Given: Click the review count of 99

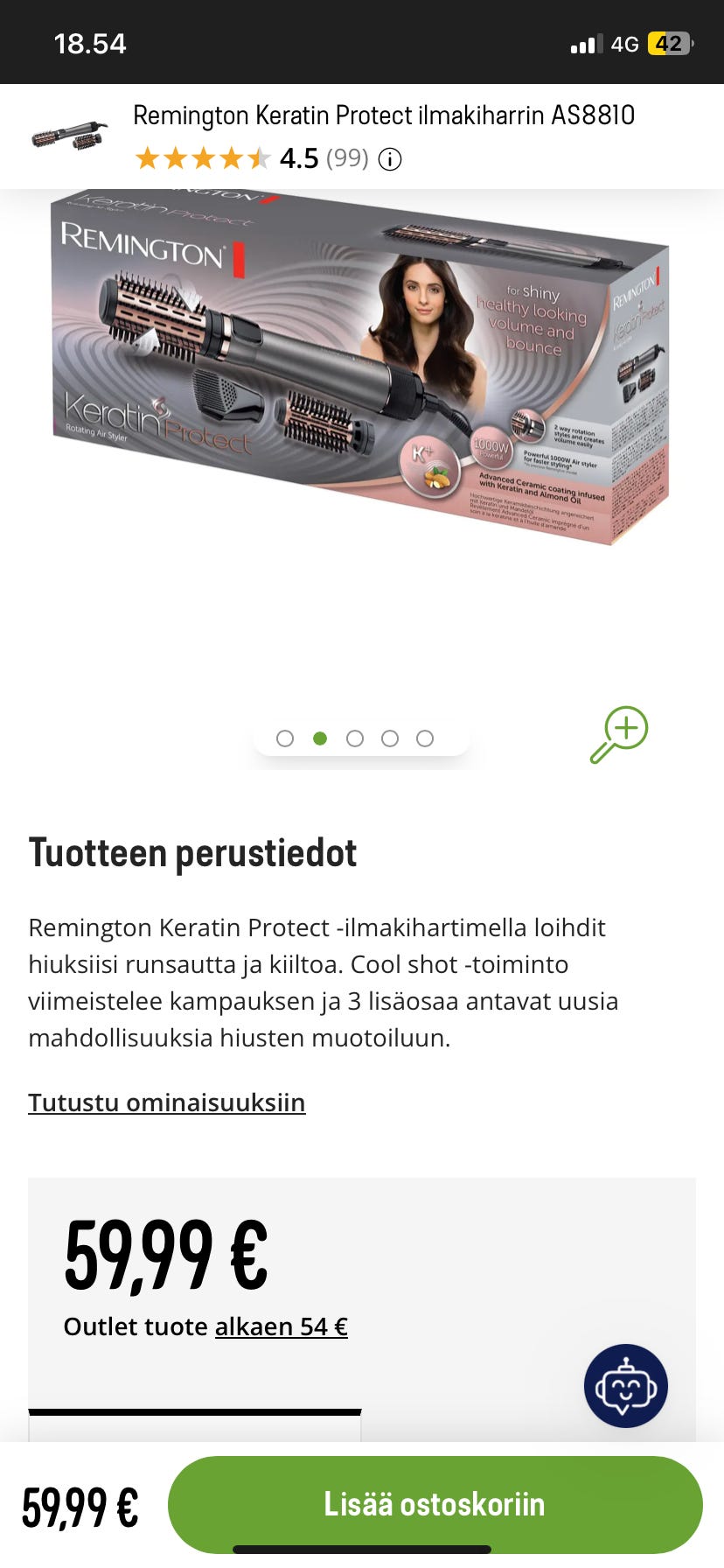Looking at the screenshot, I should click(x=347, y=159).
